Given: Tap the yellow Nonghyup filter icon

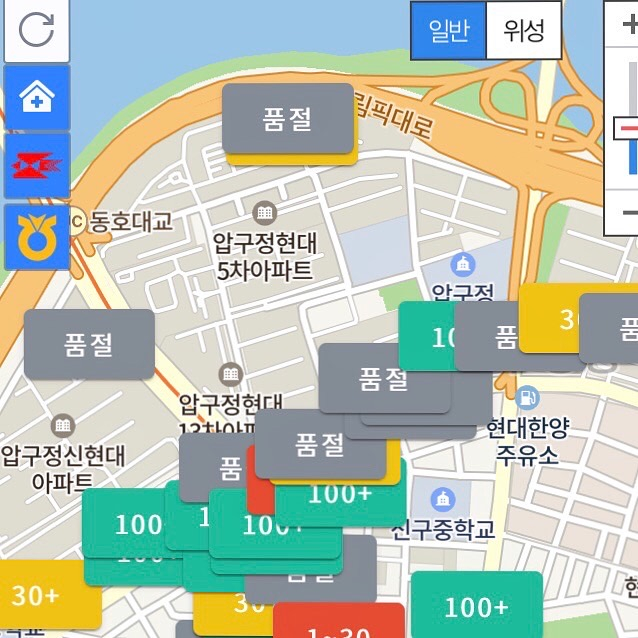Looking at the screenshot, I should pos(36,237).
